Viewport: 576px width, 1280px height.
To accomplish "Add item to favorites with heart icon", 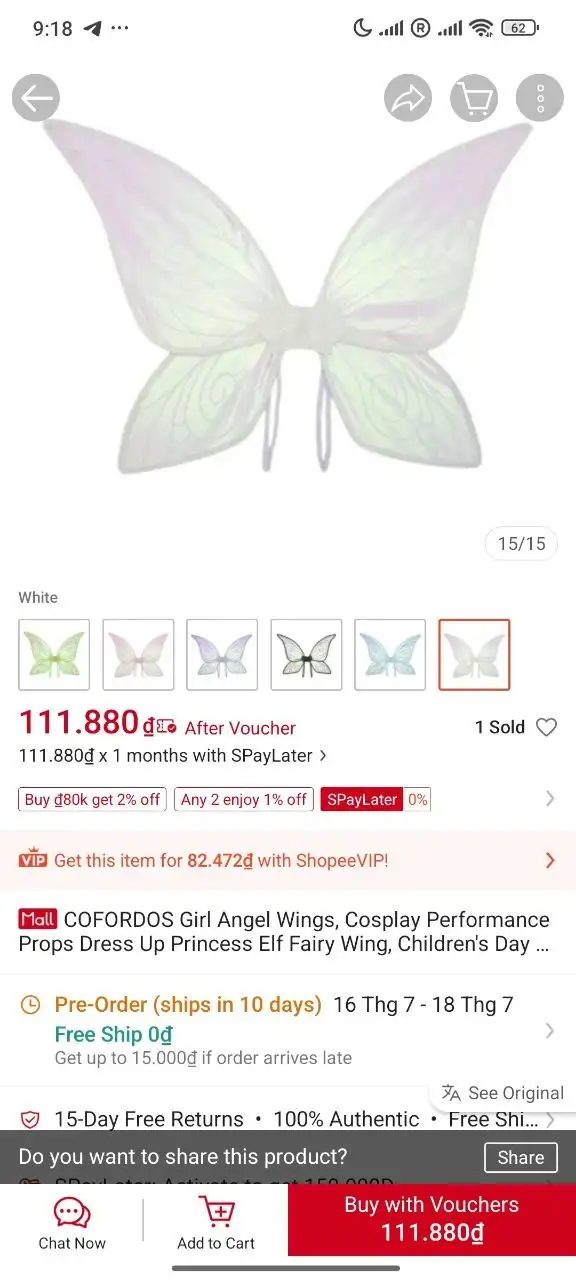I will [x=546, y=727].
